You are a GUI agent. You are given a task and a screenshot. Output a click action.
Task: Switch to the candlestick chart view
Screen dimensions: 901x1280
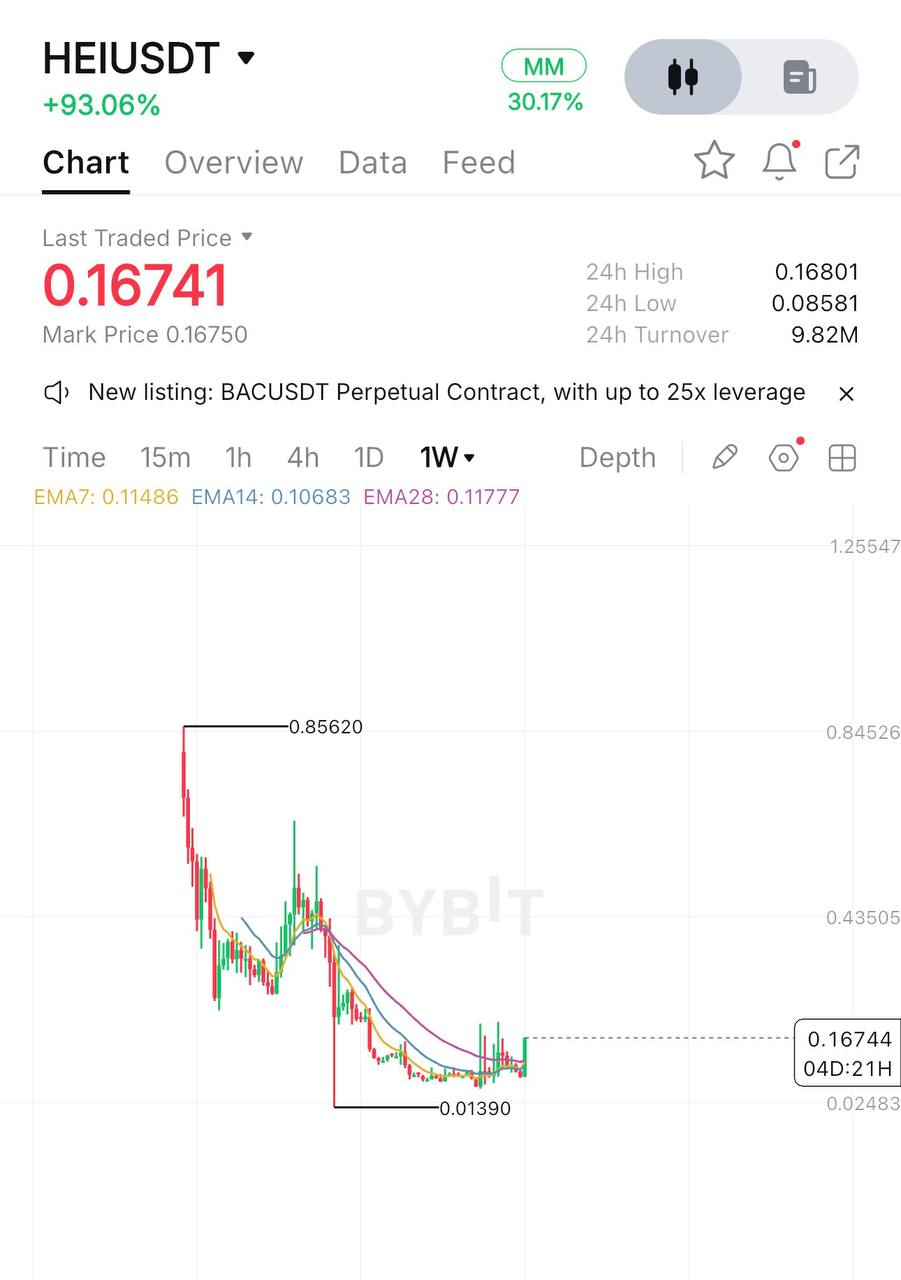tap(683, 77)
